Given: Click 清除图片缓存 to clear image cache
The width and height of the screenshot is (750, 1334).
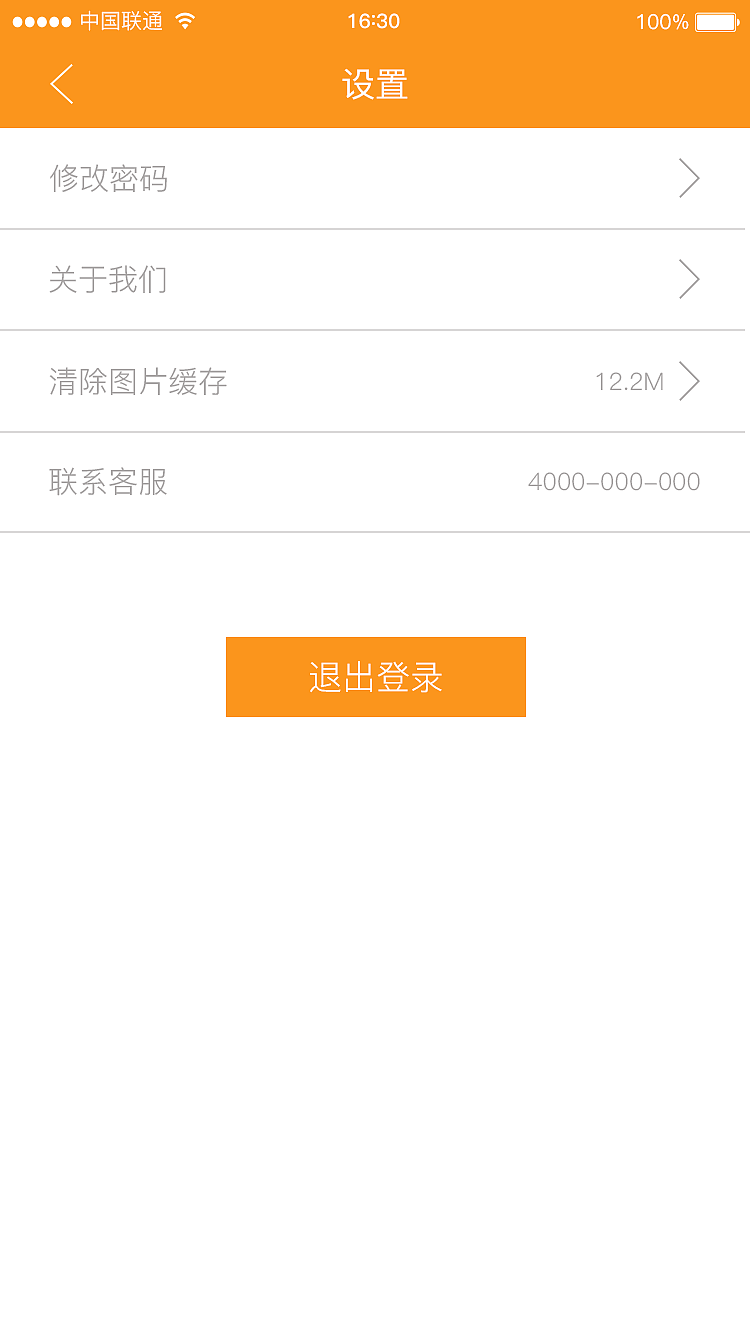Looking at the screenshot, I should (138, 382).
